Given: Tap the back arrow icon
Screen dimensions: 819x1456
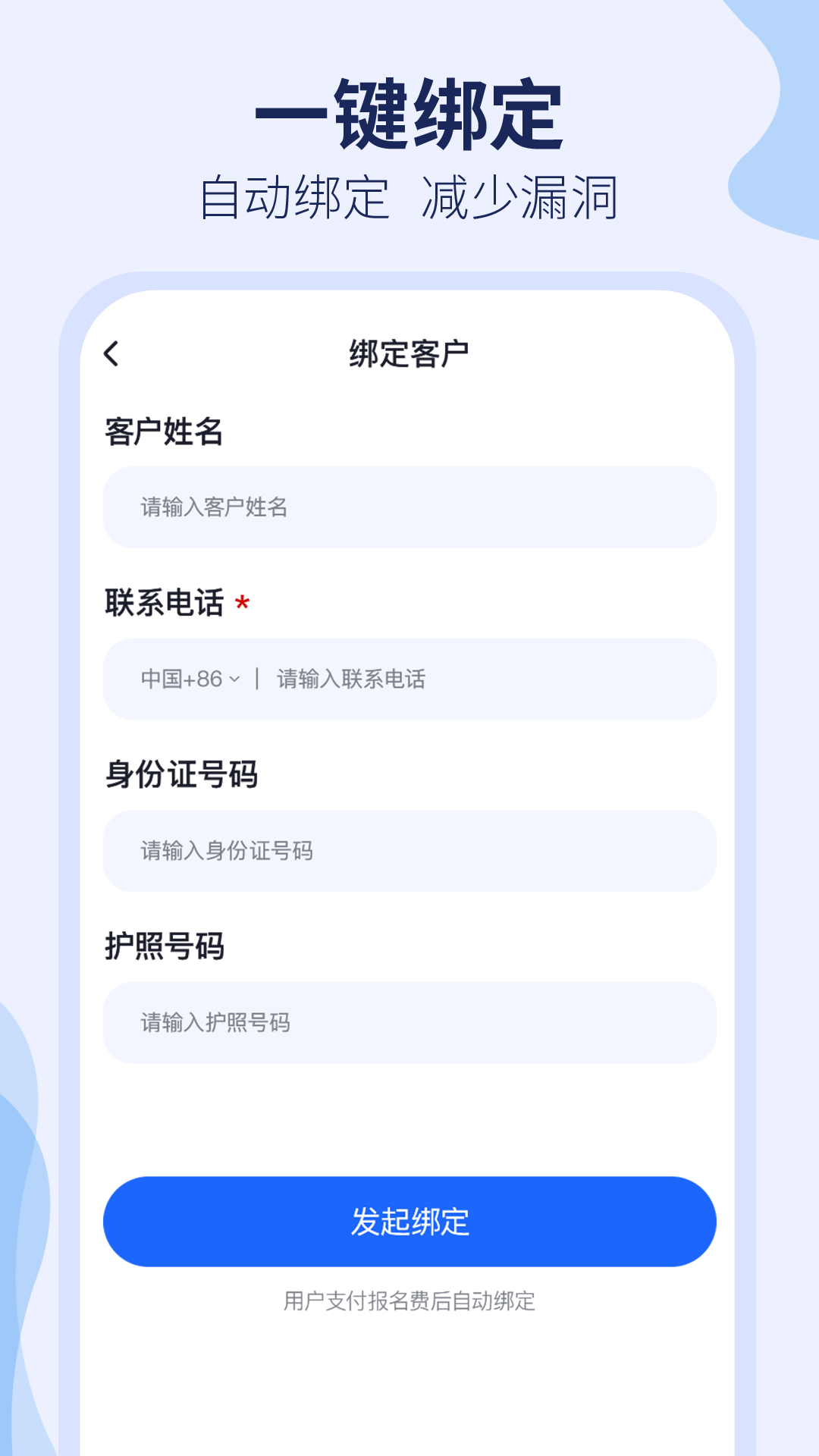Looking at the screenshot, I should tap(112, 353).
